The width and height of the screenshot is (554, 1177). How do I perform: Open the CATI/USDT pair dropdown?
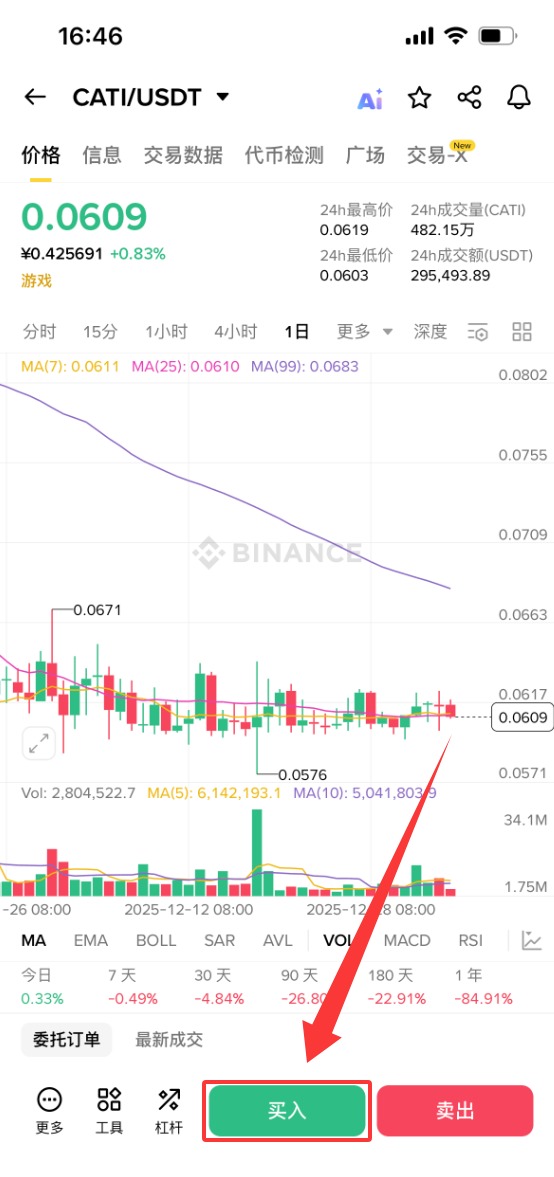[150, 97]
